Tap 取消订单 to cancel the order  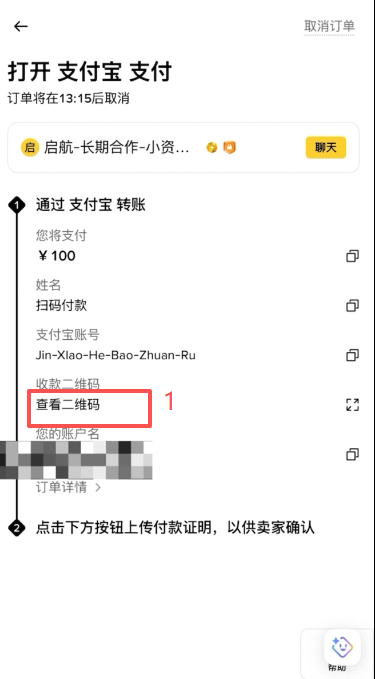(330, 26)
